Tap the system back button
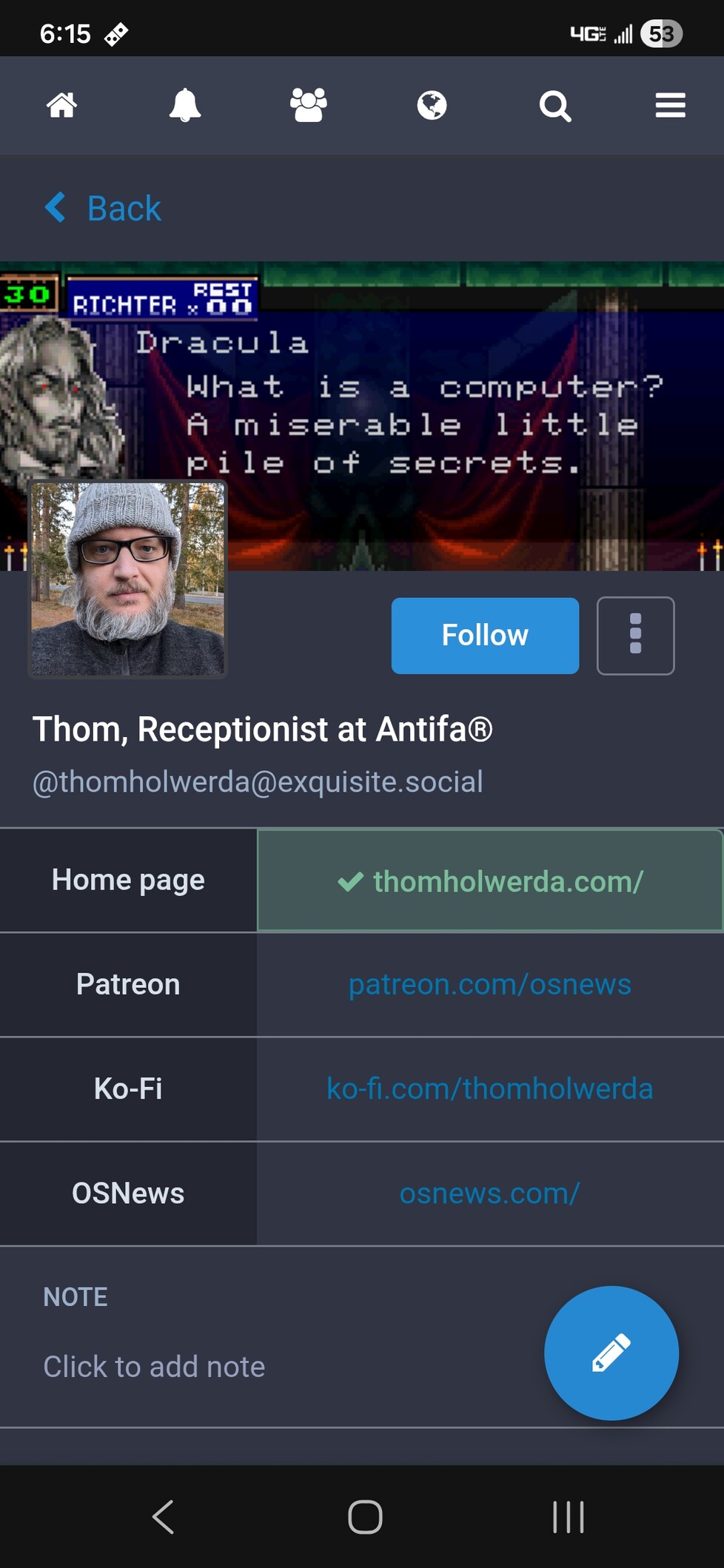 [163, 1517]
